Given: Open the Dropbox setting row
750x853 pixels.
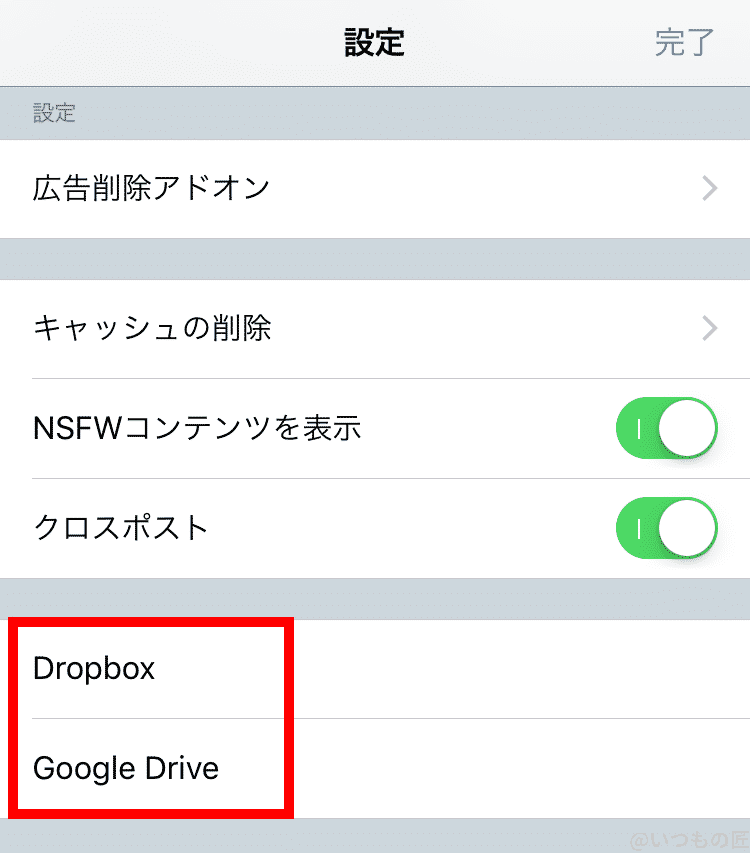Looking at the screenshot, I should click(x=375, y=668).
